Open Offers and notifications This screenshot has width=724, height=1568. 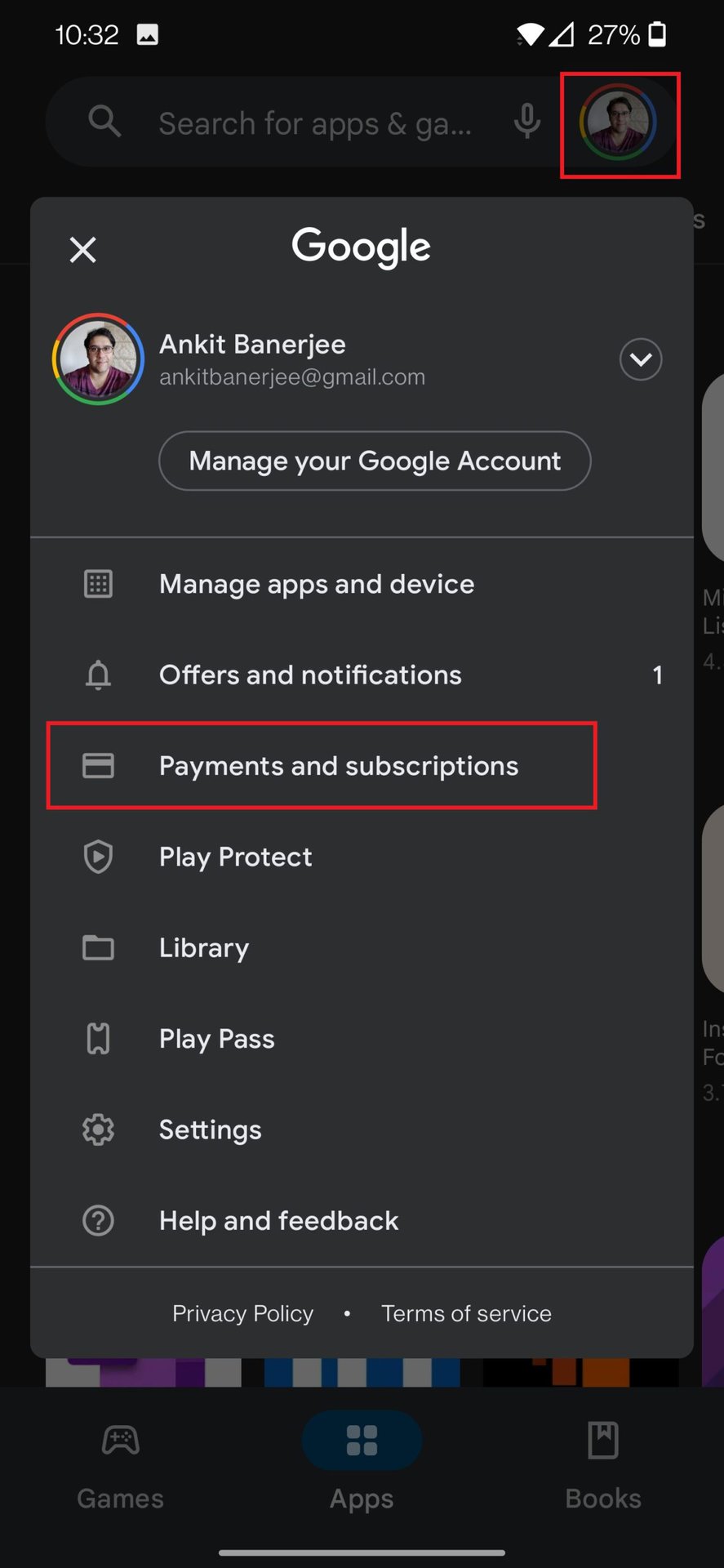pyautogui.click(x=310, y=675)
